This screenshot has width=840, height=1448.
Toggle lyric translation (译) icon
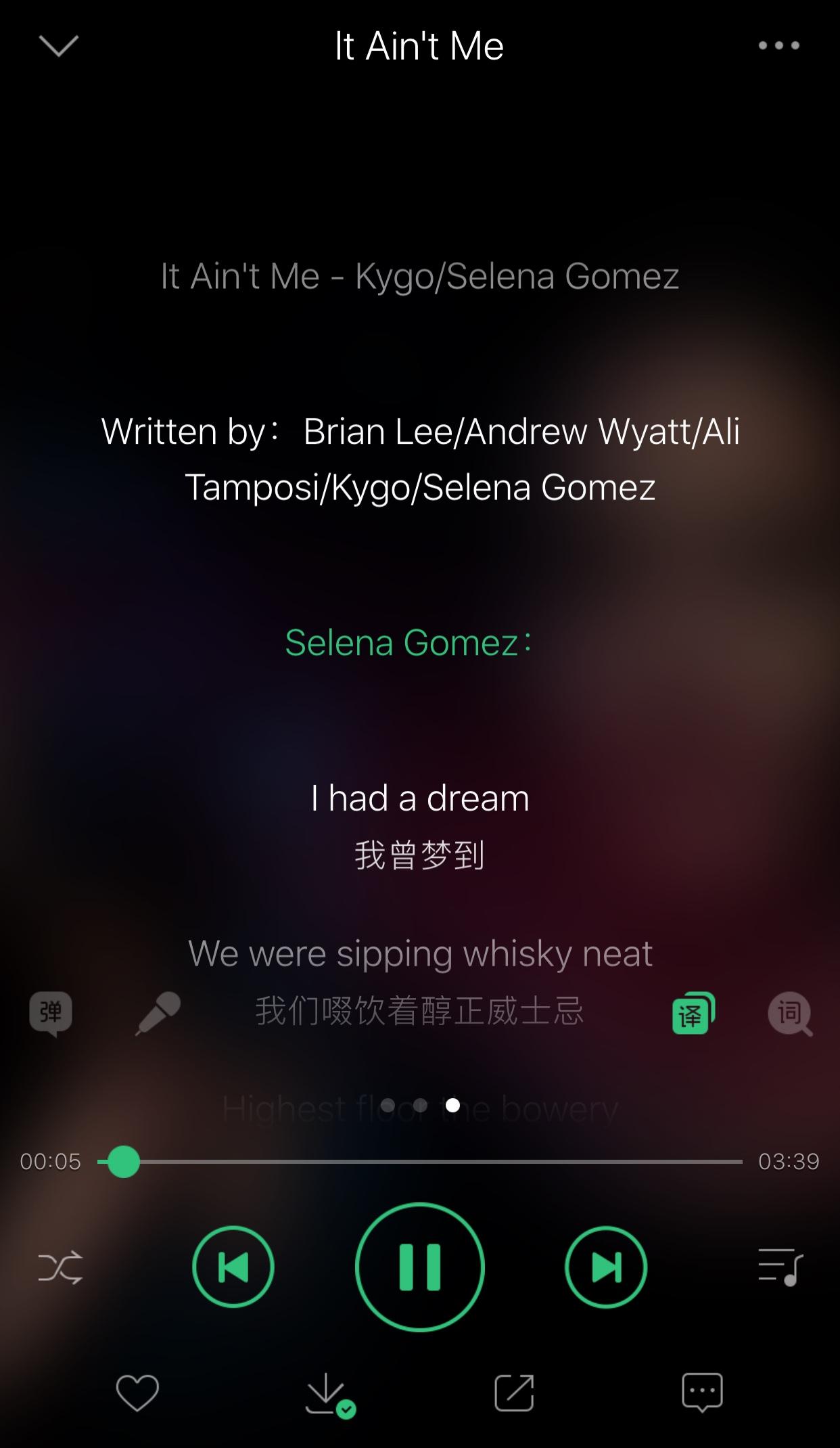[693, 1013]
